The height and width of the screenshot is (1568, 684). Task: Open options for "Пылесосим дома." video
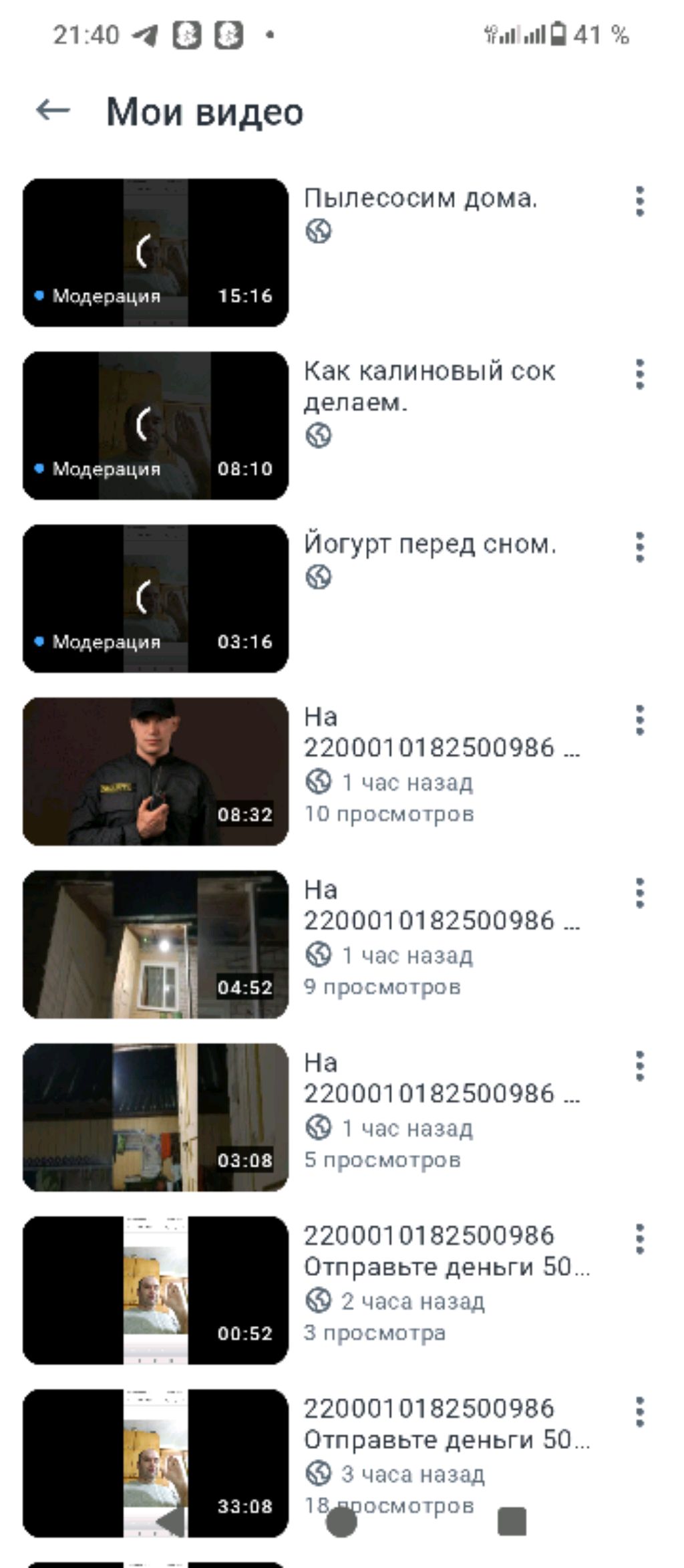(639, 201)
